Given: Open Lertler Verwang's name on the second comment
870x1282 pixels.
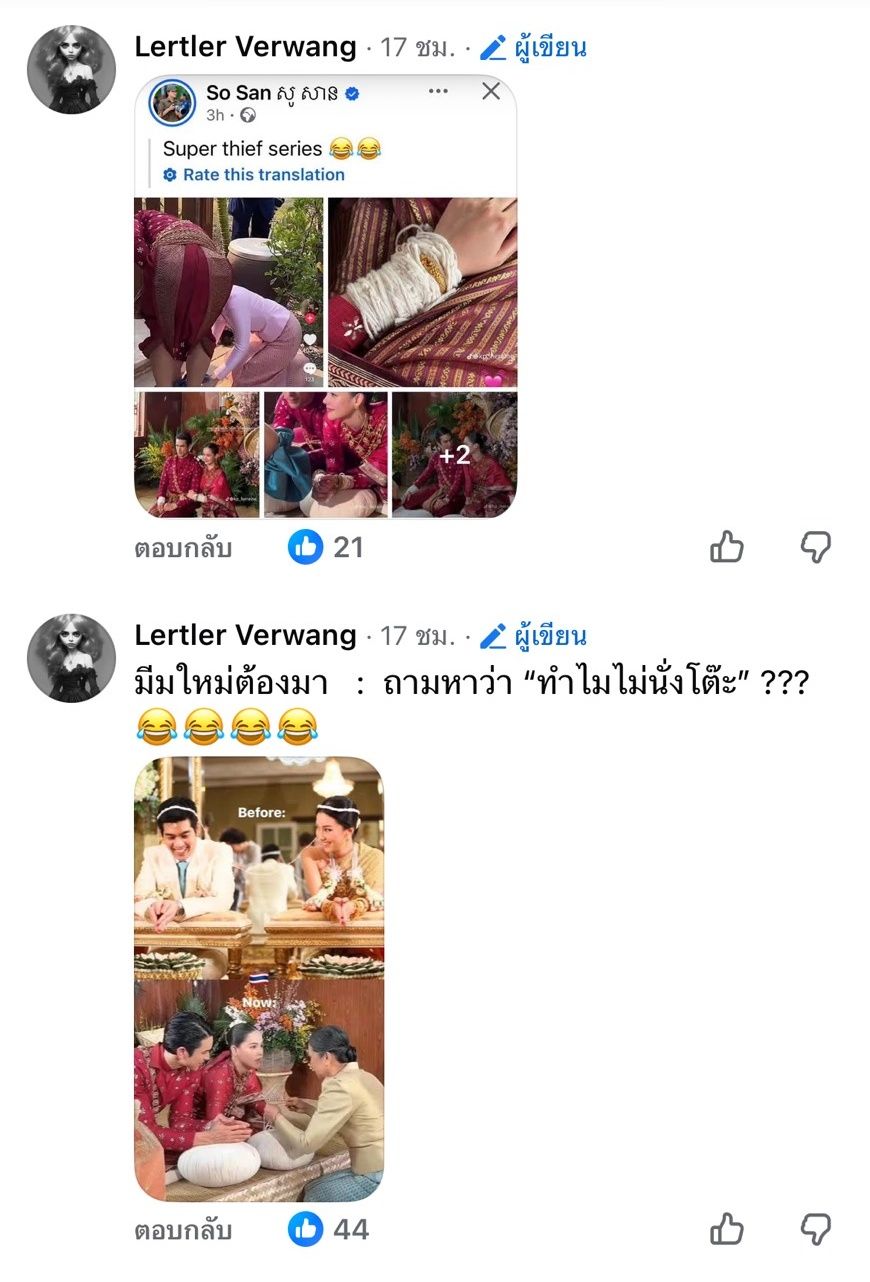Looking at the screenshot, I should [x=245, y=635].
